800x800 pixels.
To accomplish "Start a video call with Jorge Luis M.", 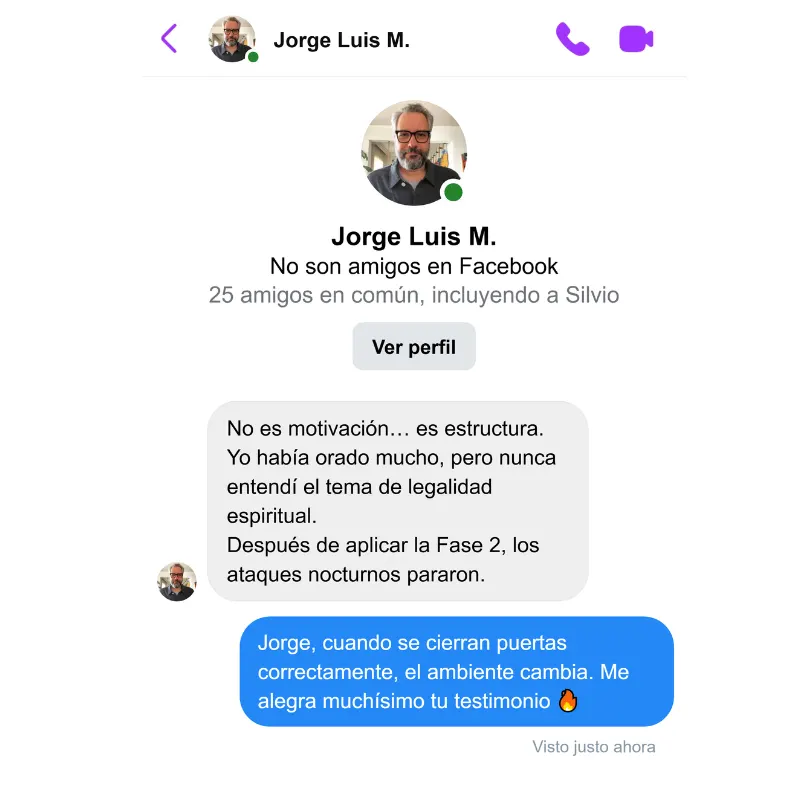I will click(x=636, y=39).
